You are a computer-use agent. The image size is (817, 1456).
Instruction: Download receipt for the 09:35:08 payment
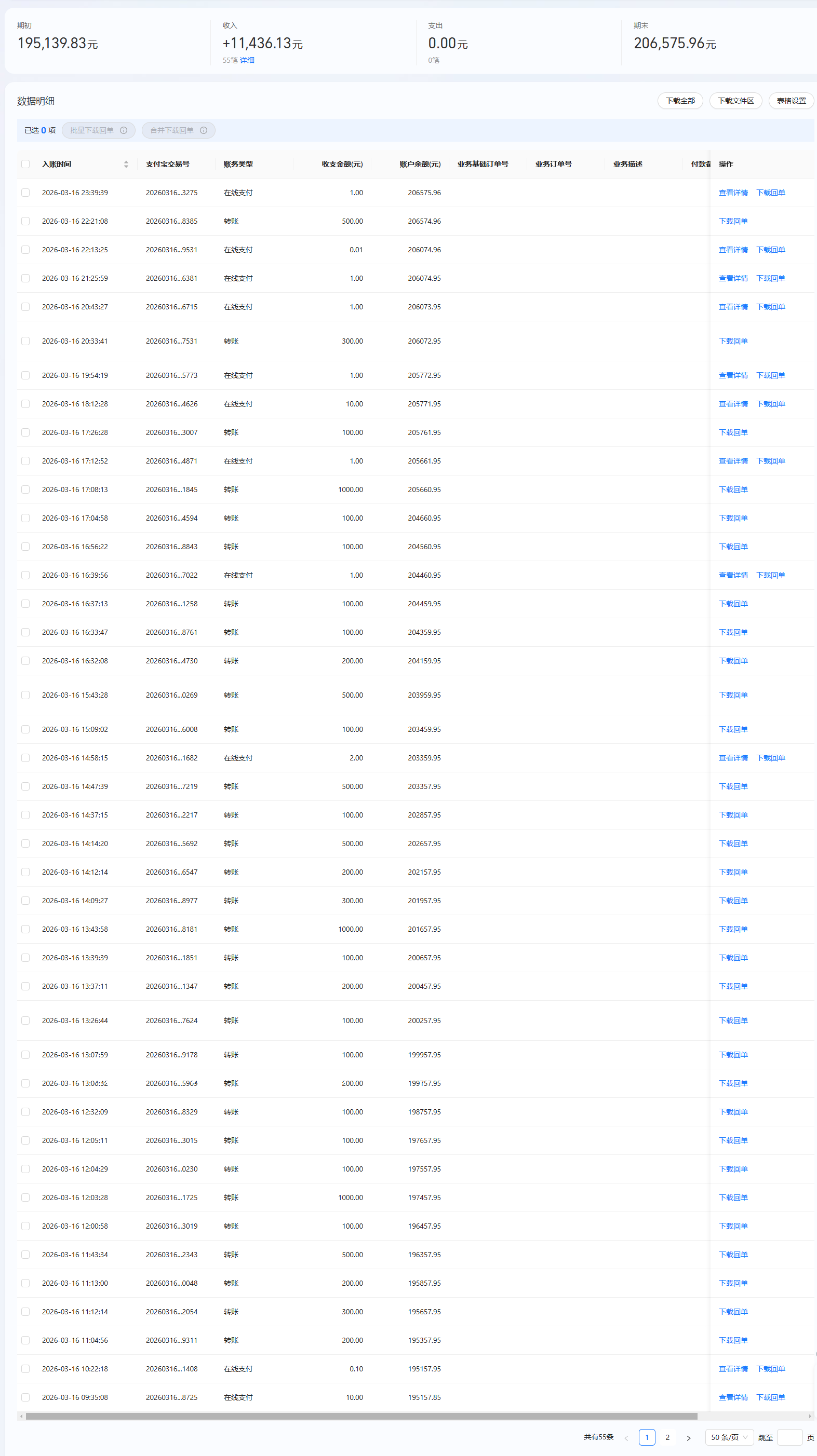click(x=770, y=1397)
